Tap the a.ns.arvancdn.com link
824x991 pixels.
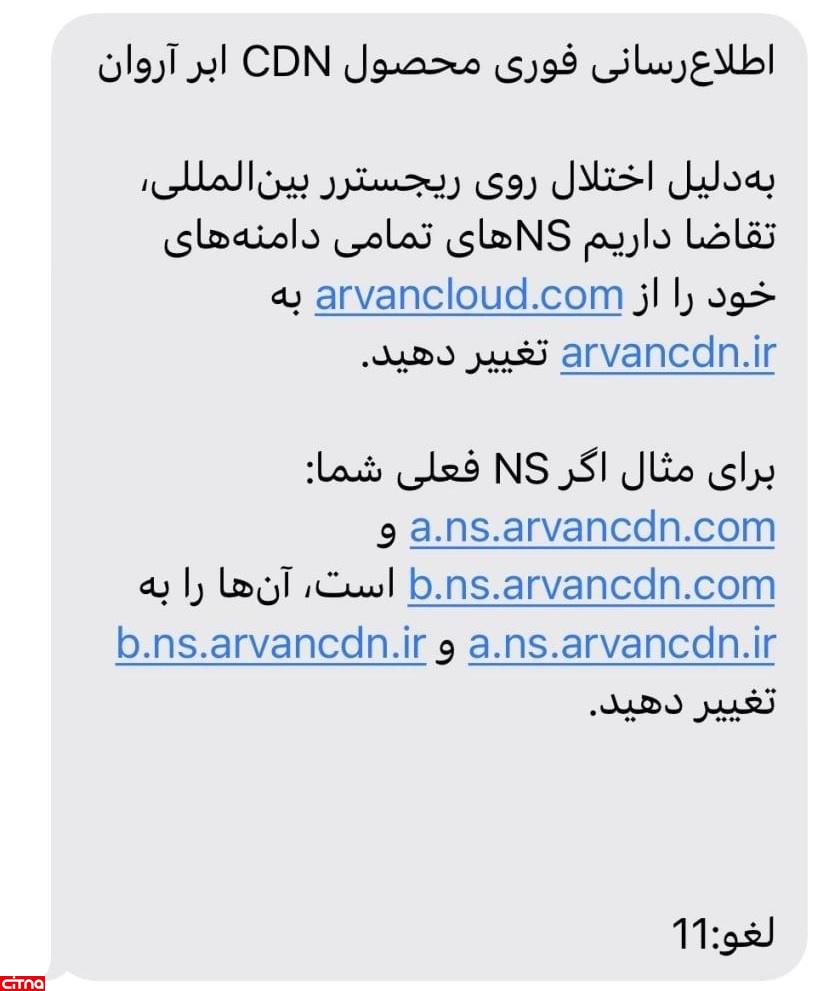(592, 528)
